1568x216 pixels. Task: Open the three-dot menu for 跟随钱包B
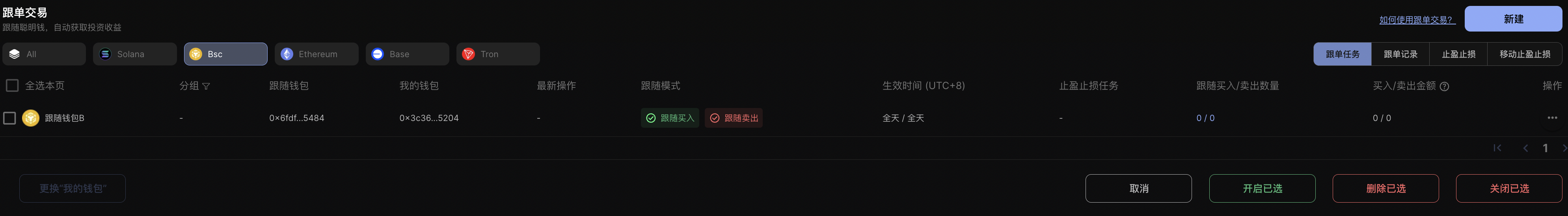point(1551,118)
